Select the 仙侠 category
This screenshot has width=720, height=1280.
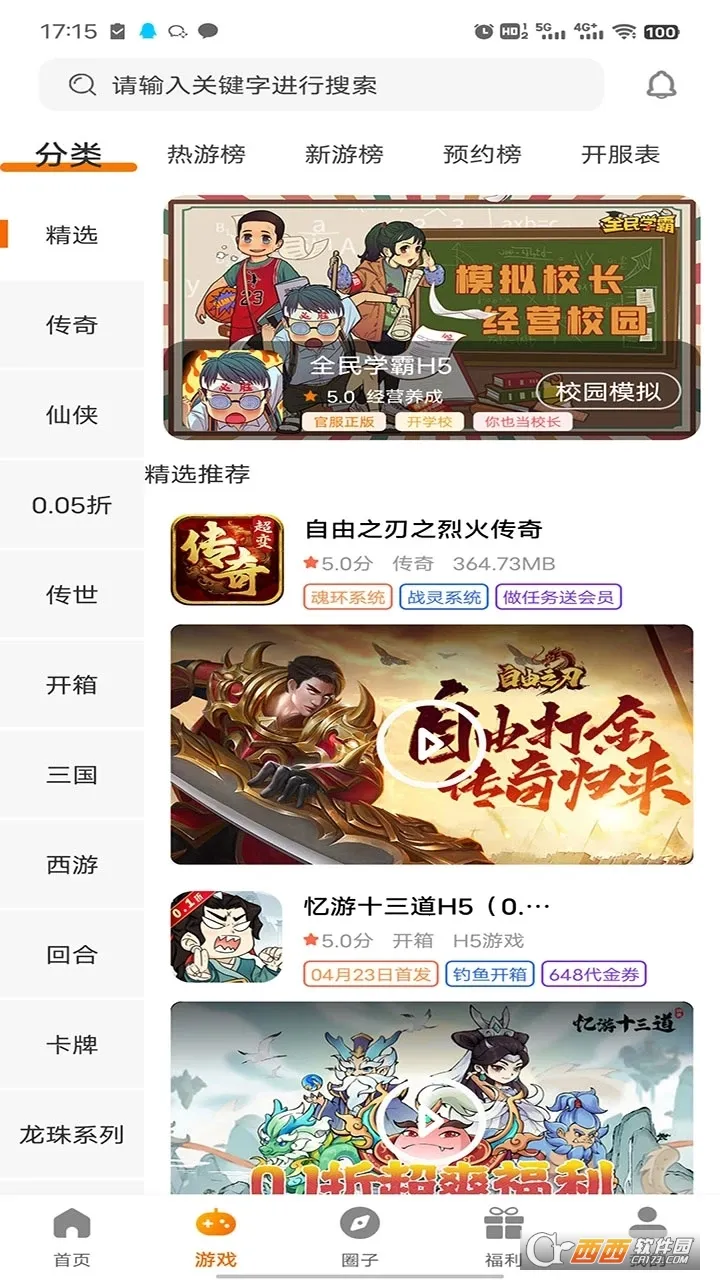pos(72,415)
